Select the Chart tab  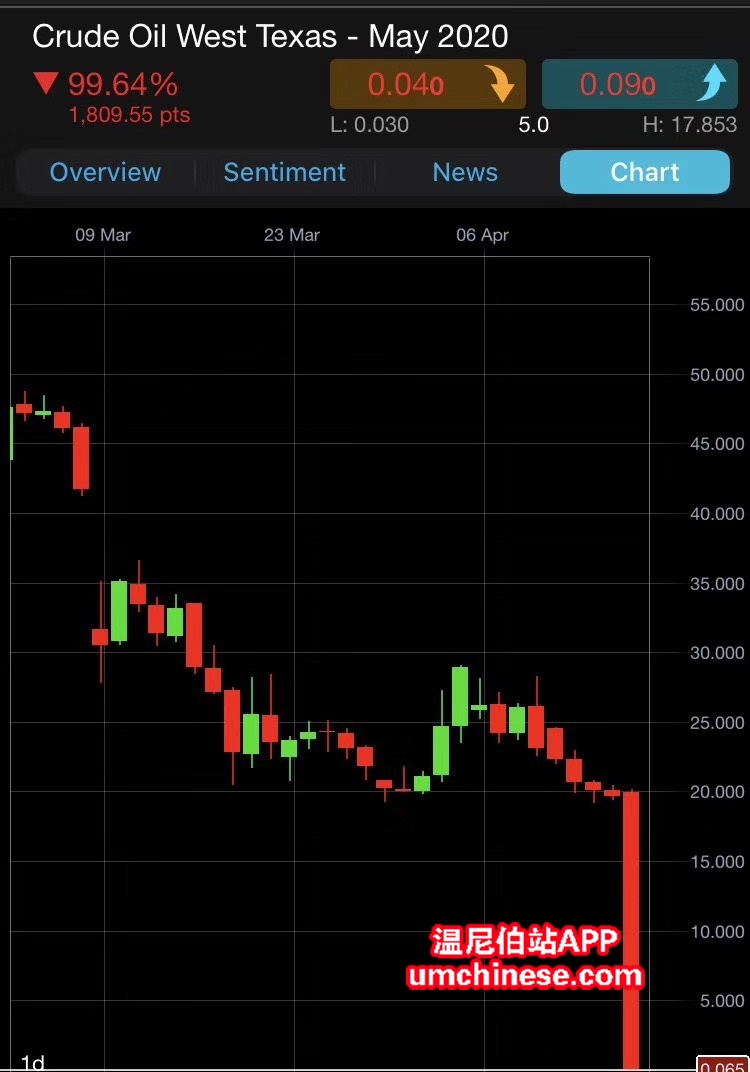coord(645,172)
